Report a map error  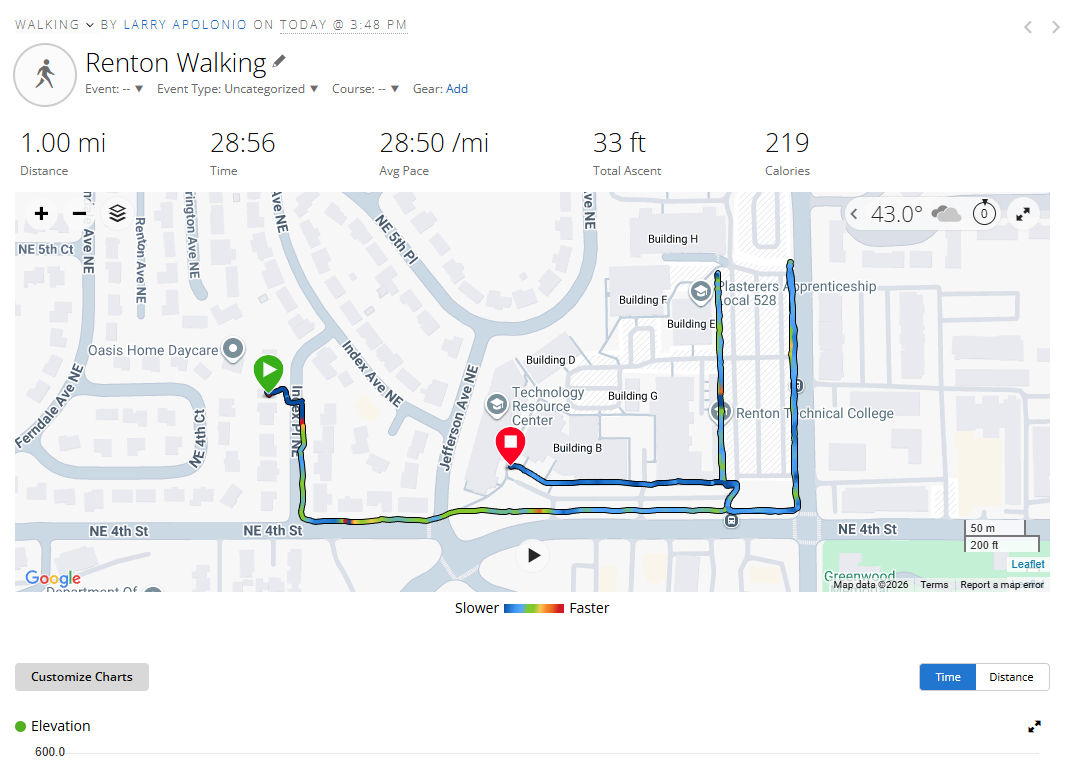pyautogui.click(x=1001, y=585)
